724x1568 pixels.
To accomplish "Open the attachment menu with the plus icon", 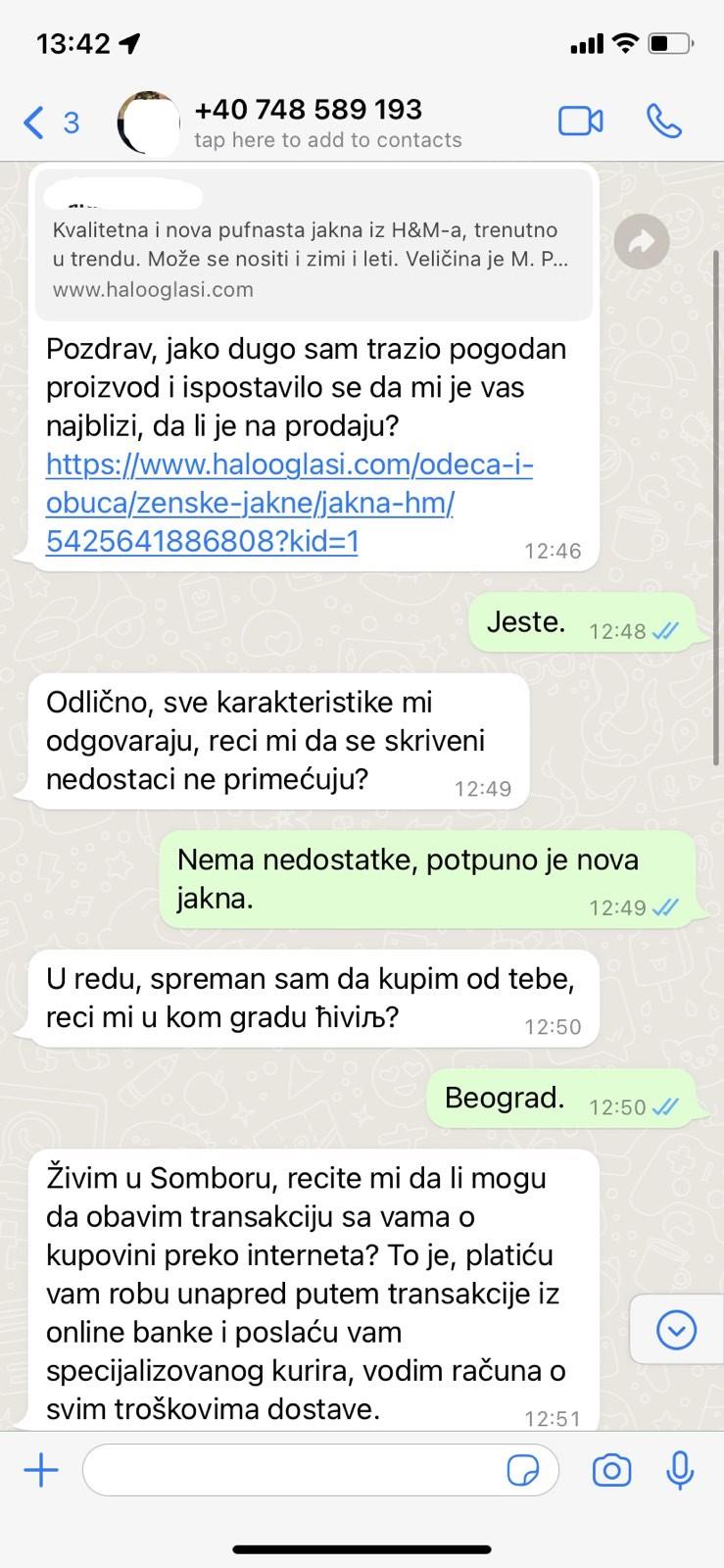I will 40,1470.
